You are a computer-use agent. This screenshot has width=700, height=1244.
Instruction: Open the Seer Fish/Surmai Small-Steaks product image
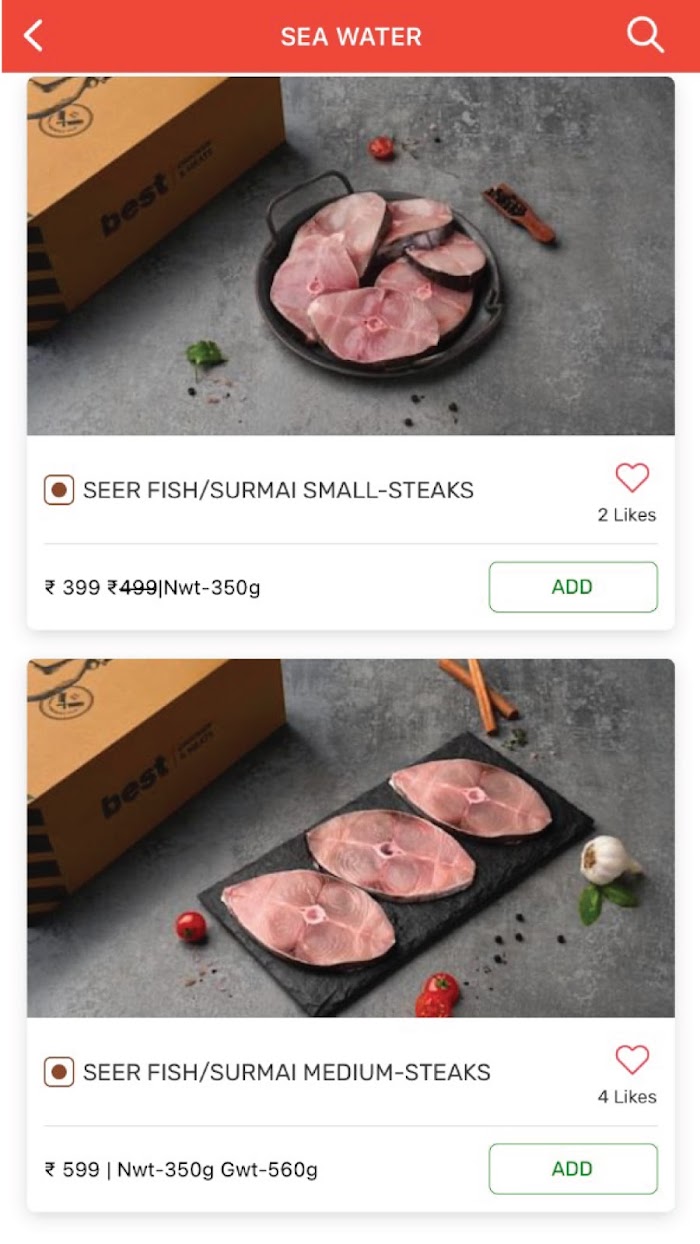(351, 256)
